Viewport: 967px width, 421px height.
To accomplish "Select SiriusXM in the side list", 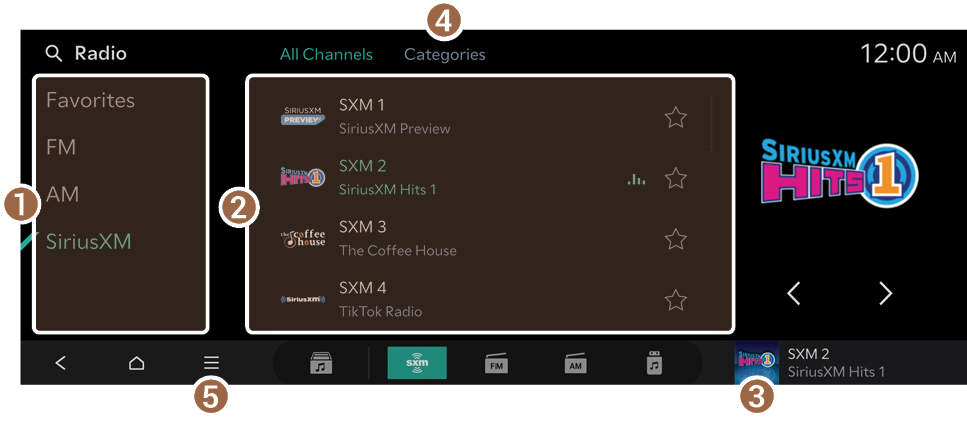I will coord(88,241).
